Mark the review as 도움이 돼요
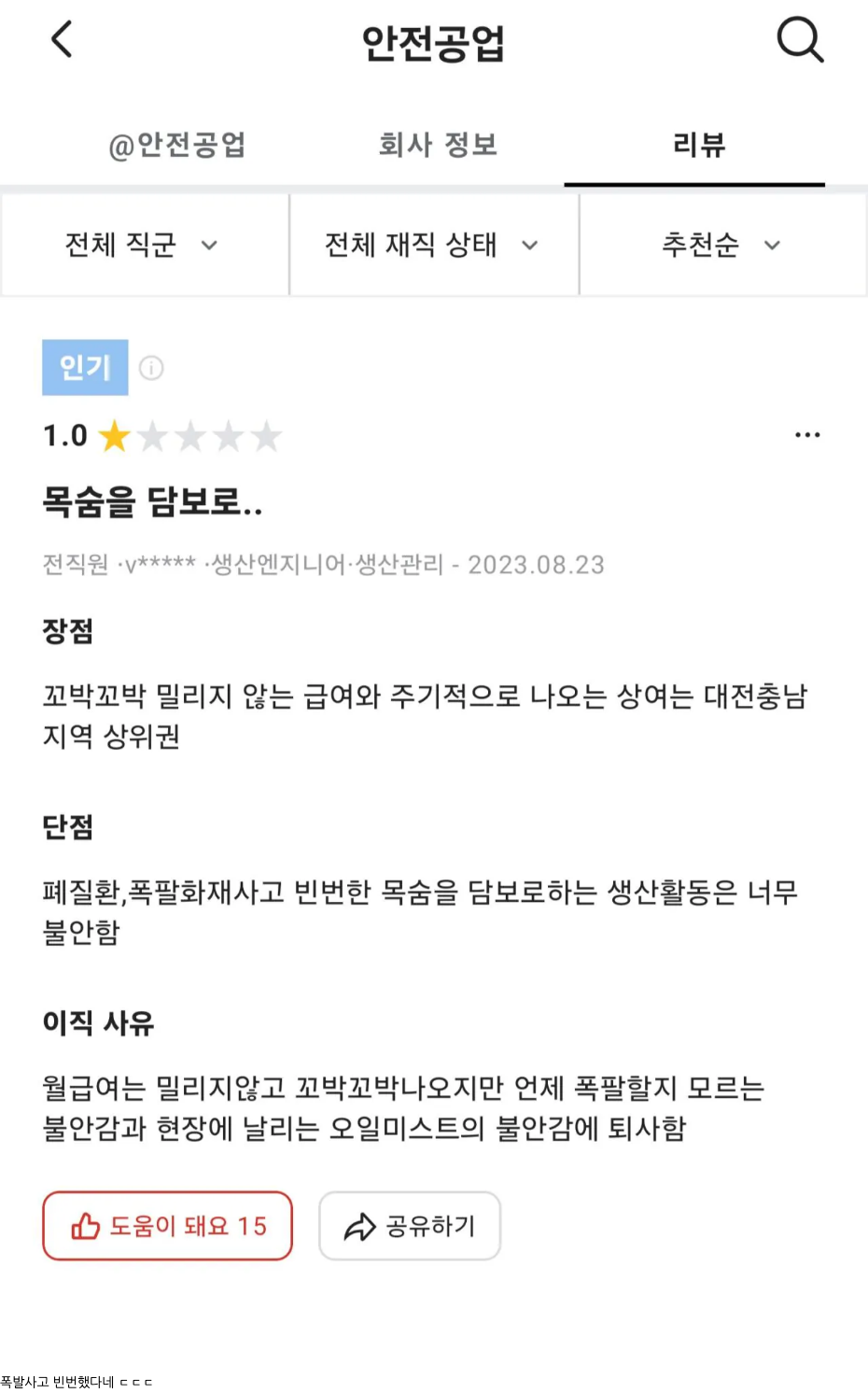 [x=168, y=1226]
